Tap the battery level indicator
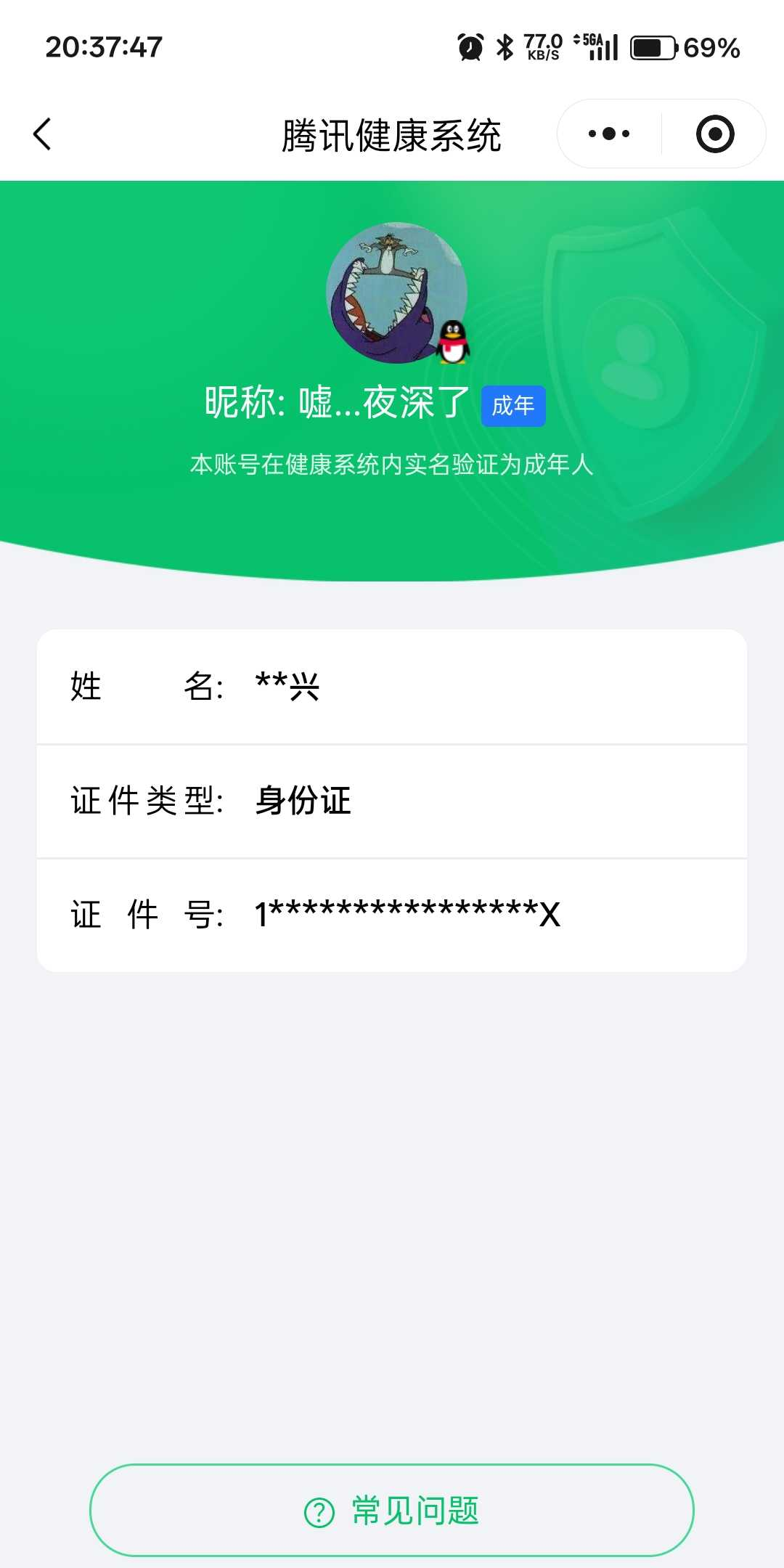This screenshot has width=784, height=1568. 652,46
